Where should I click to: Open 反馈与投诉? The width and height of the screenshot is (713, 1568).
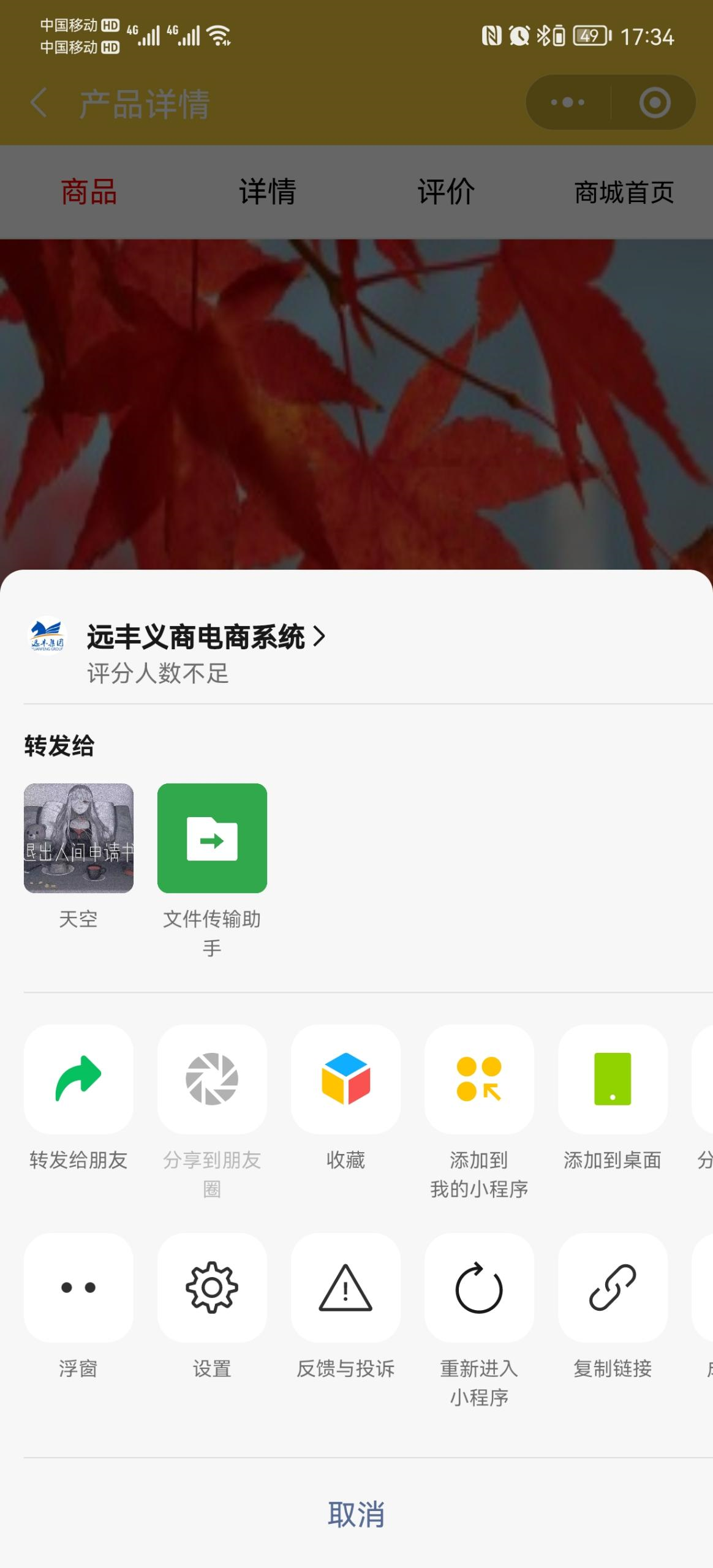(345, 1287)
